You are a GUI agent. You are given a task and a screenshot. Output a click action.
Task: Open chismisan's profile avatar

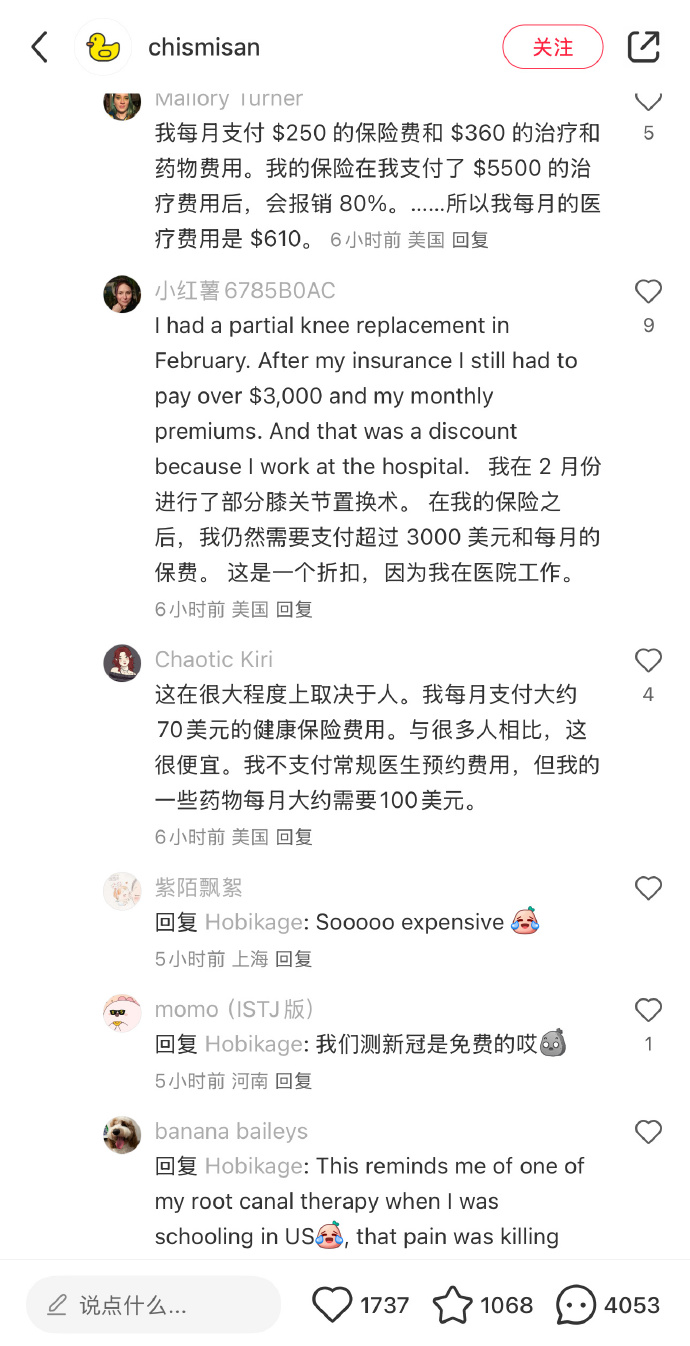pos(103,47)
